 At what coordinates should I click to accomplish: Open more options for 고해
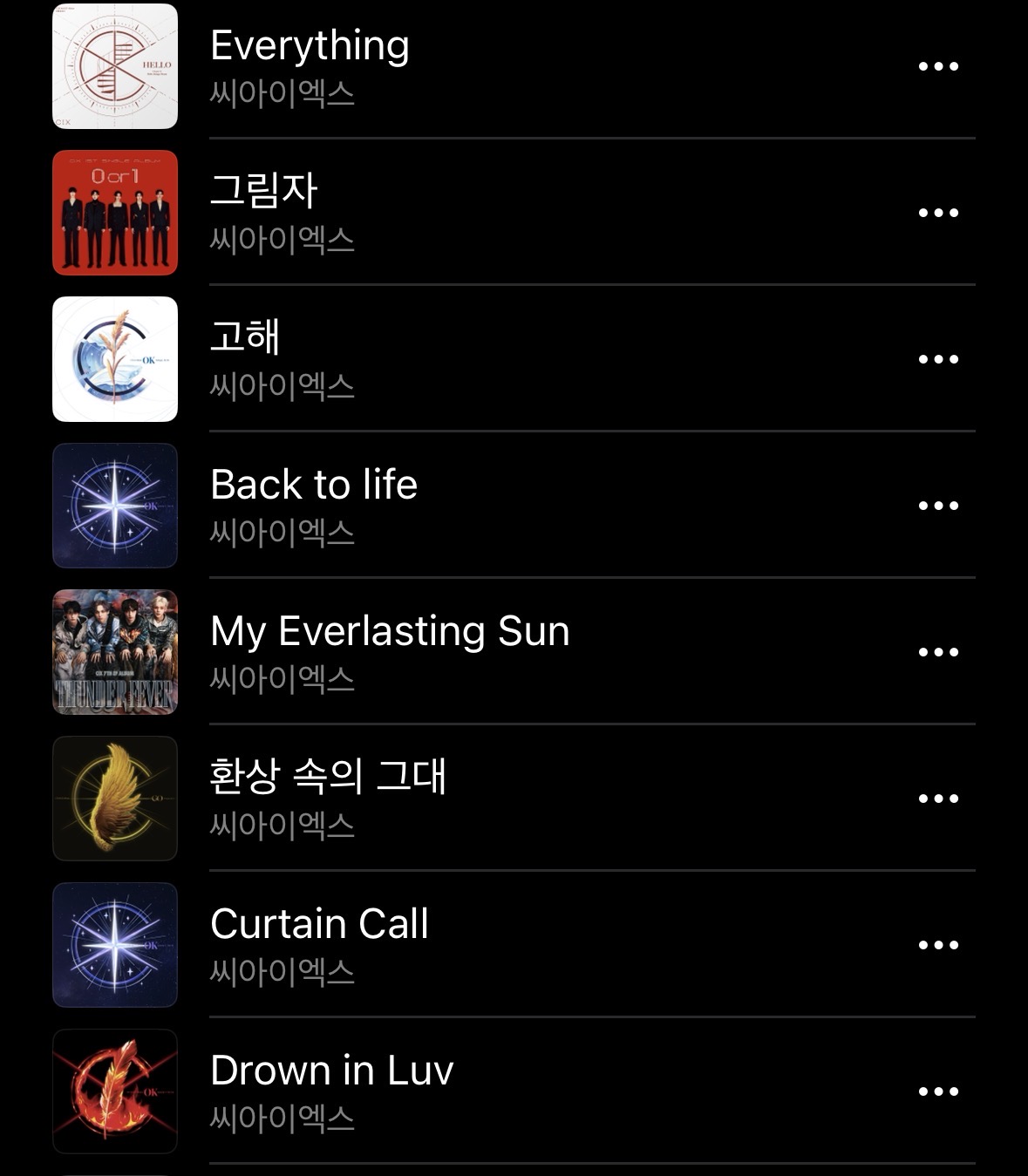point(938,359)
